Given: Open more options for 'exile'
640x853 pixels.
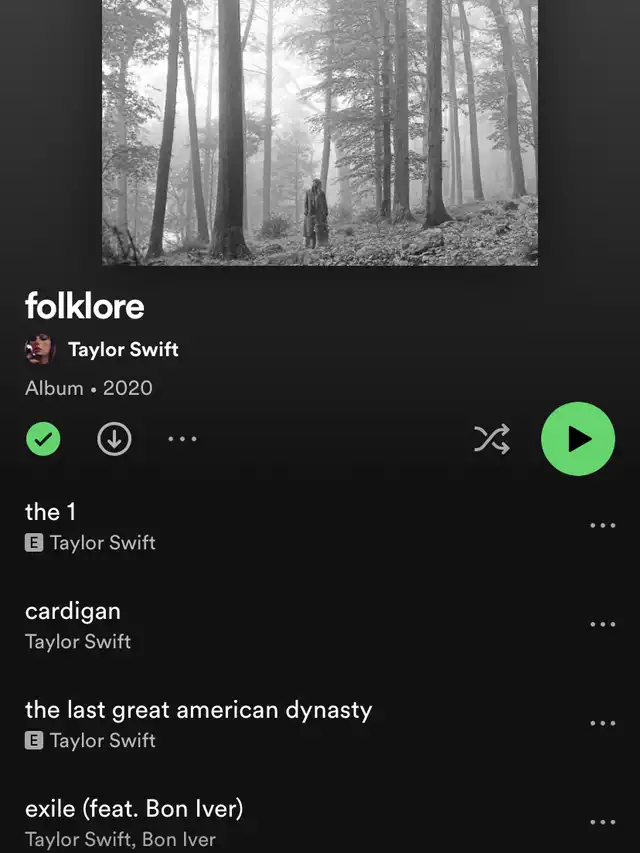Looking at the screenshot, I should pyautogui.click(x=602, y=822).
